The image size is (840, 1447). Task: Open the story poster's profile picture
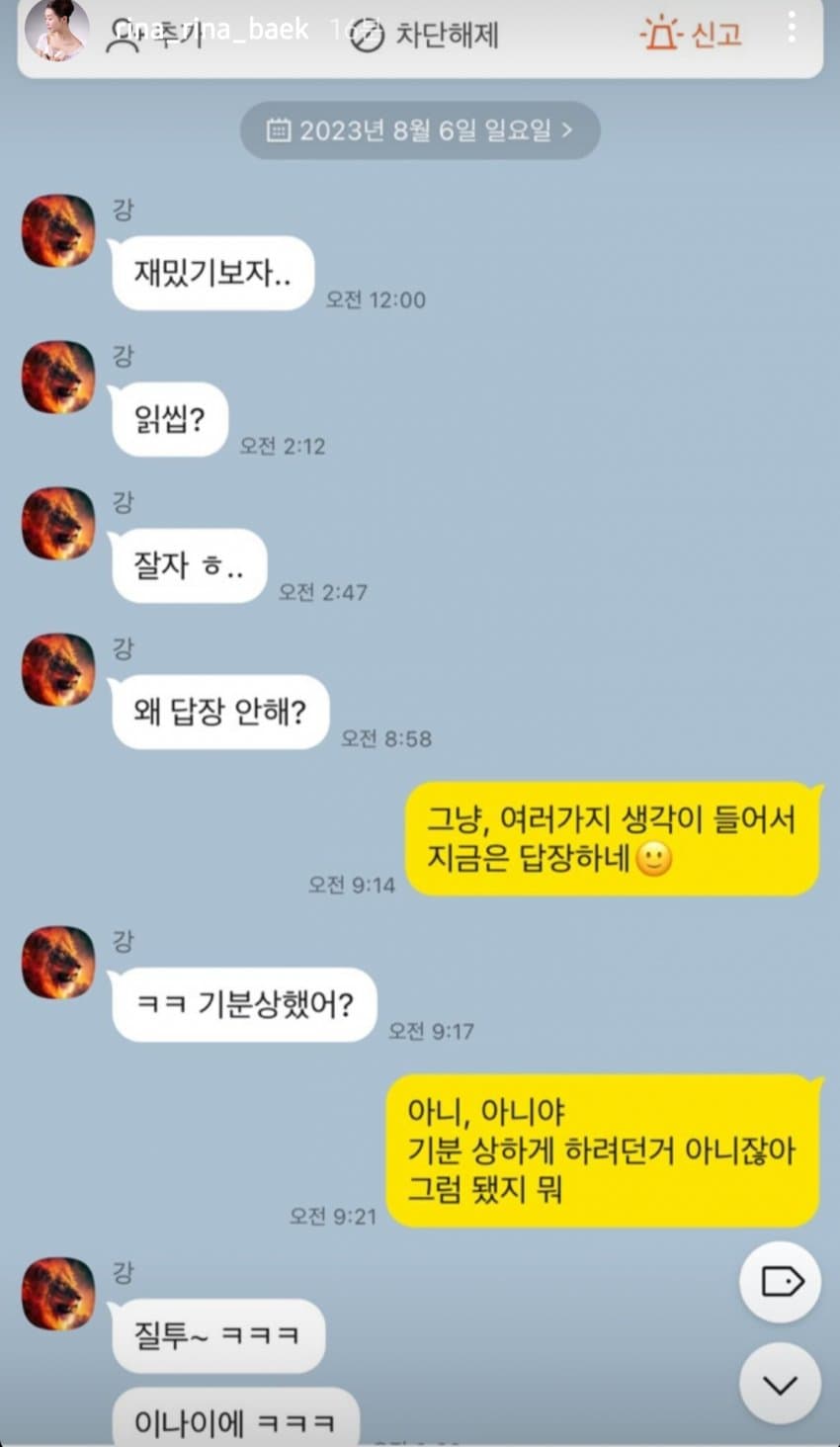pyautogui.click(x=56, y=30)
